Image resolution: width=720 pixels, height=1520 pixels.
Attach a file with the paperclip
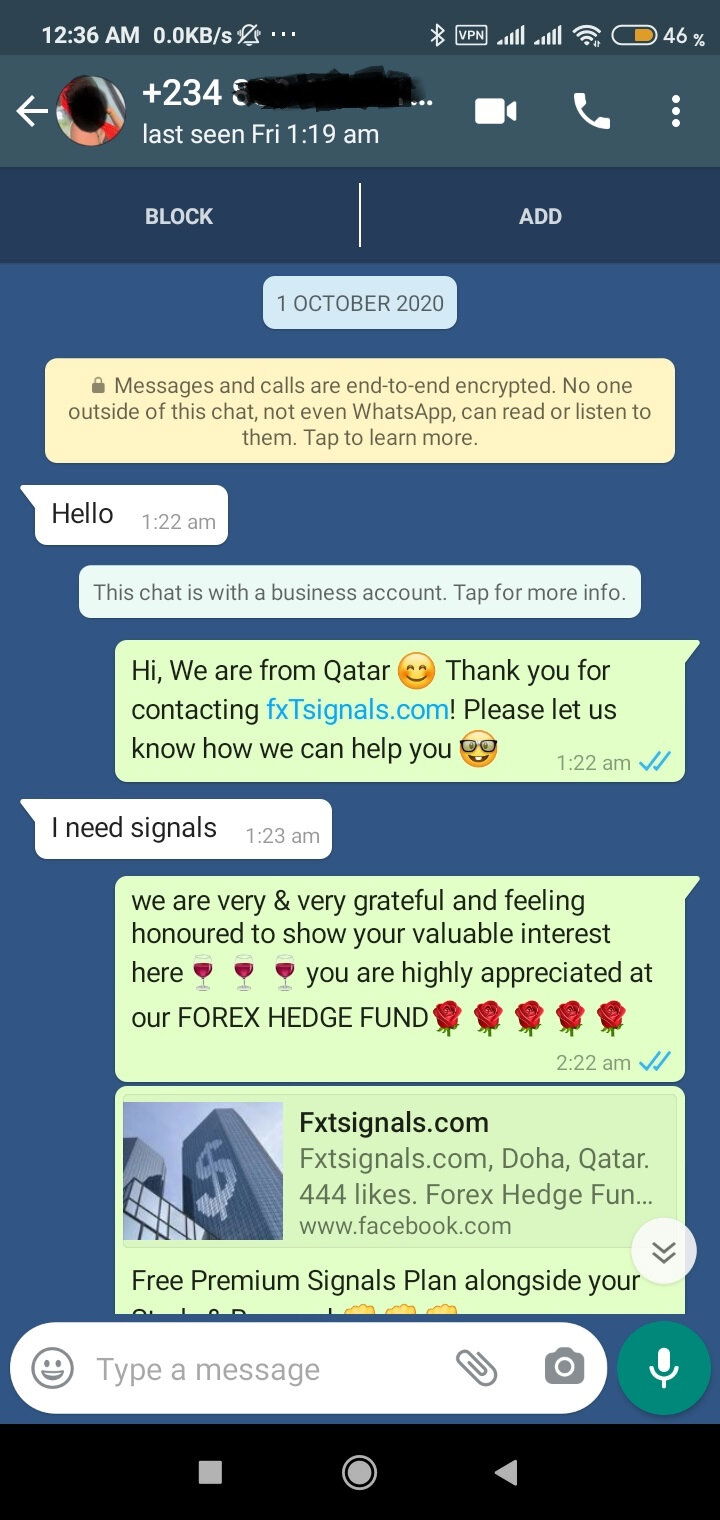coord(477,1367)
